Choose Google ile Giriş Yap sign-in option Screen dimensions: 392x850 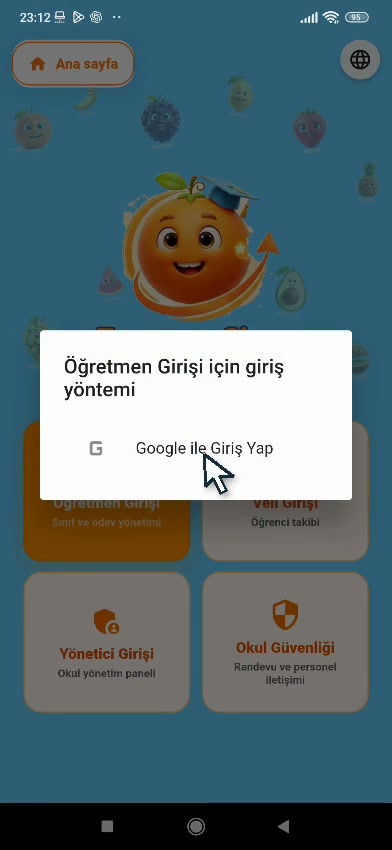coord(196,449)
